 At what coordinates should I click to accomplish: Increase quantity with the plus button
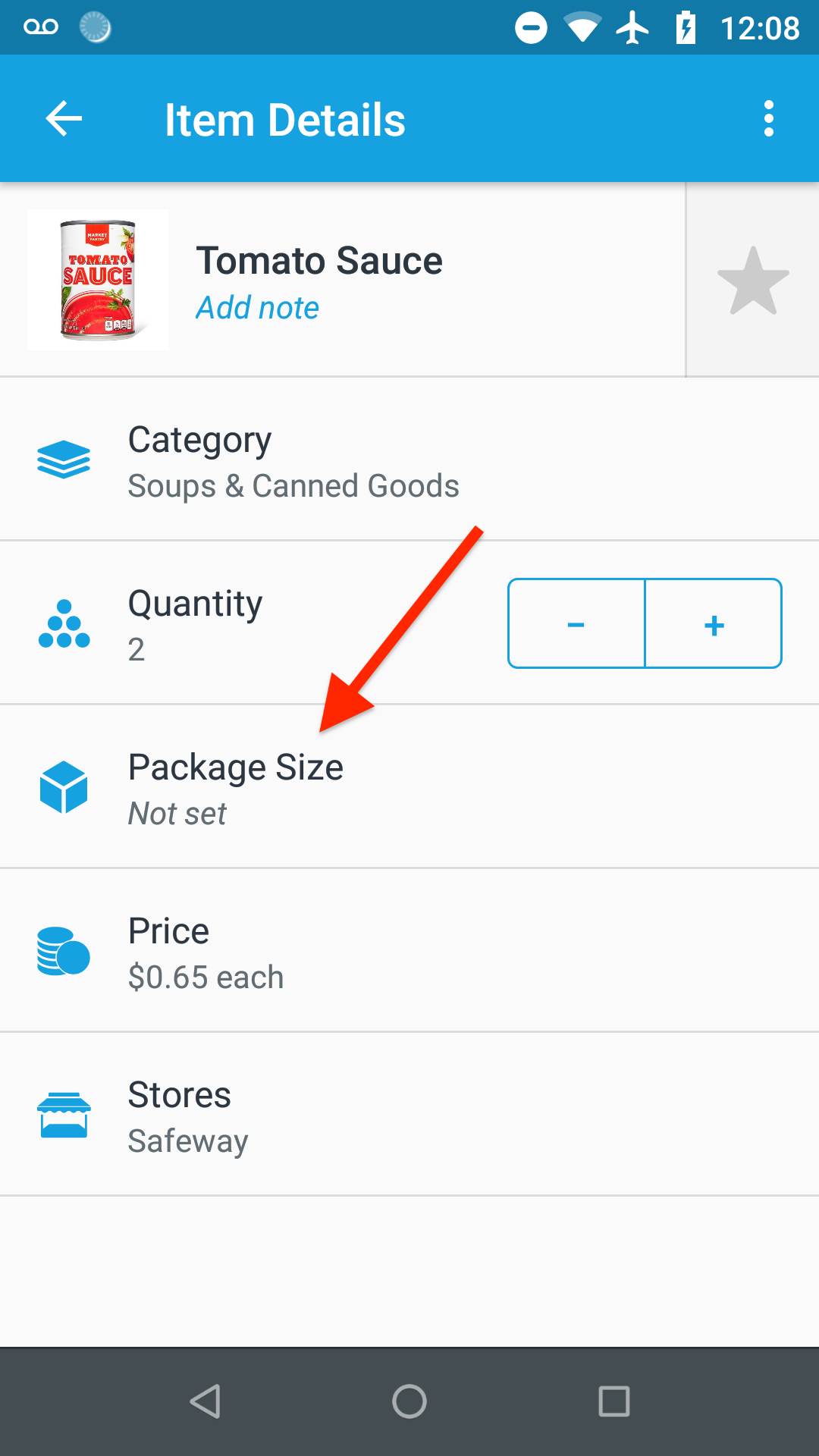(x=714, y=624)
